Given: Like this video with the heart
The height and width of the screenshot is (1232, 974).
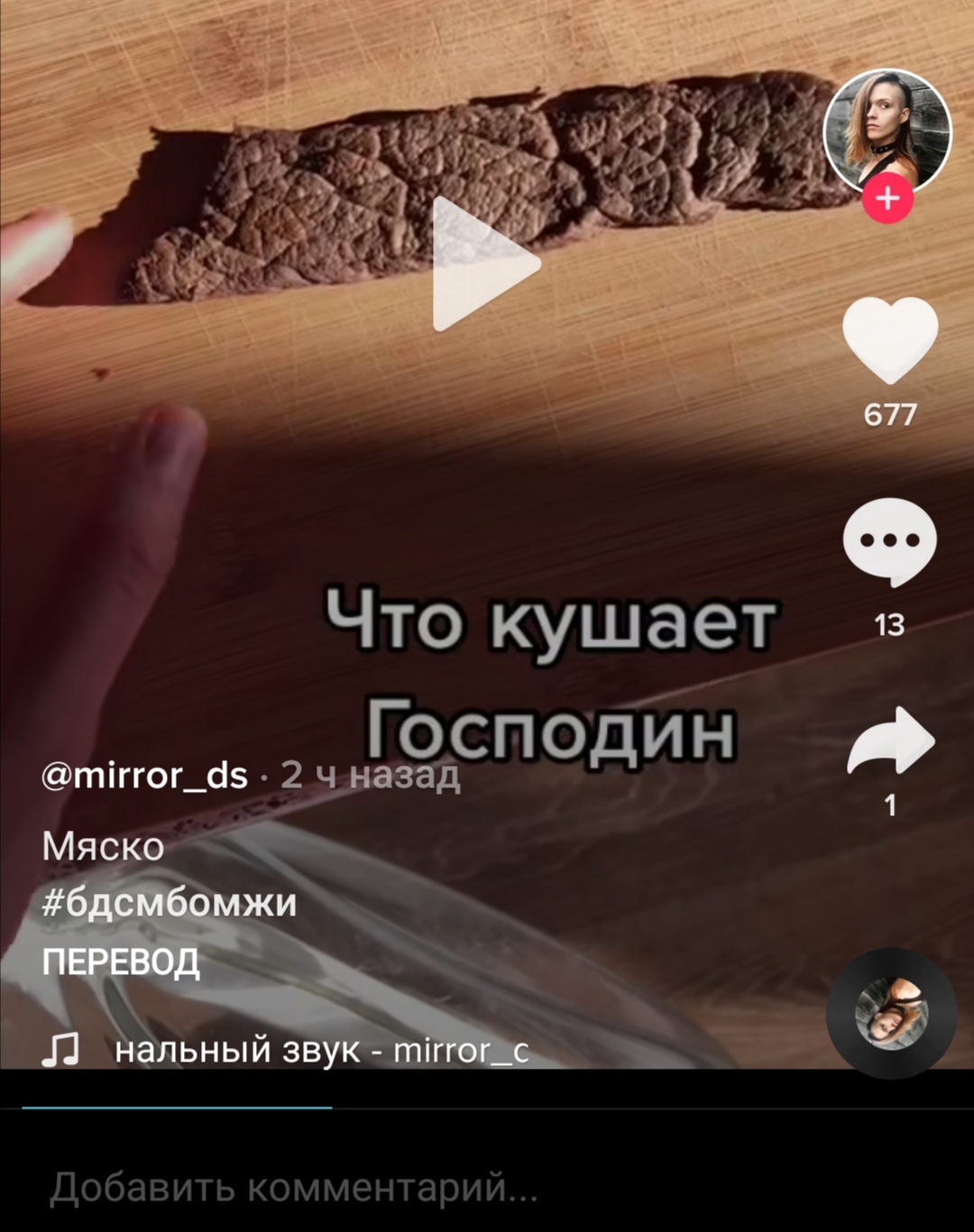Looking at the screenshot, I should point(890,339).
